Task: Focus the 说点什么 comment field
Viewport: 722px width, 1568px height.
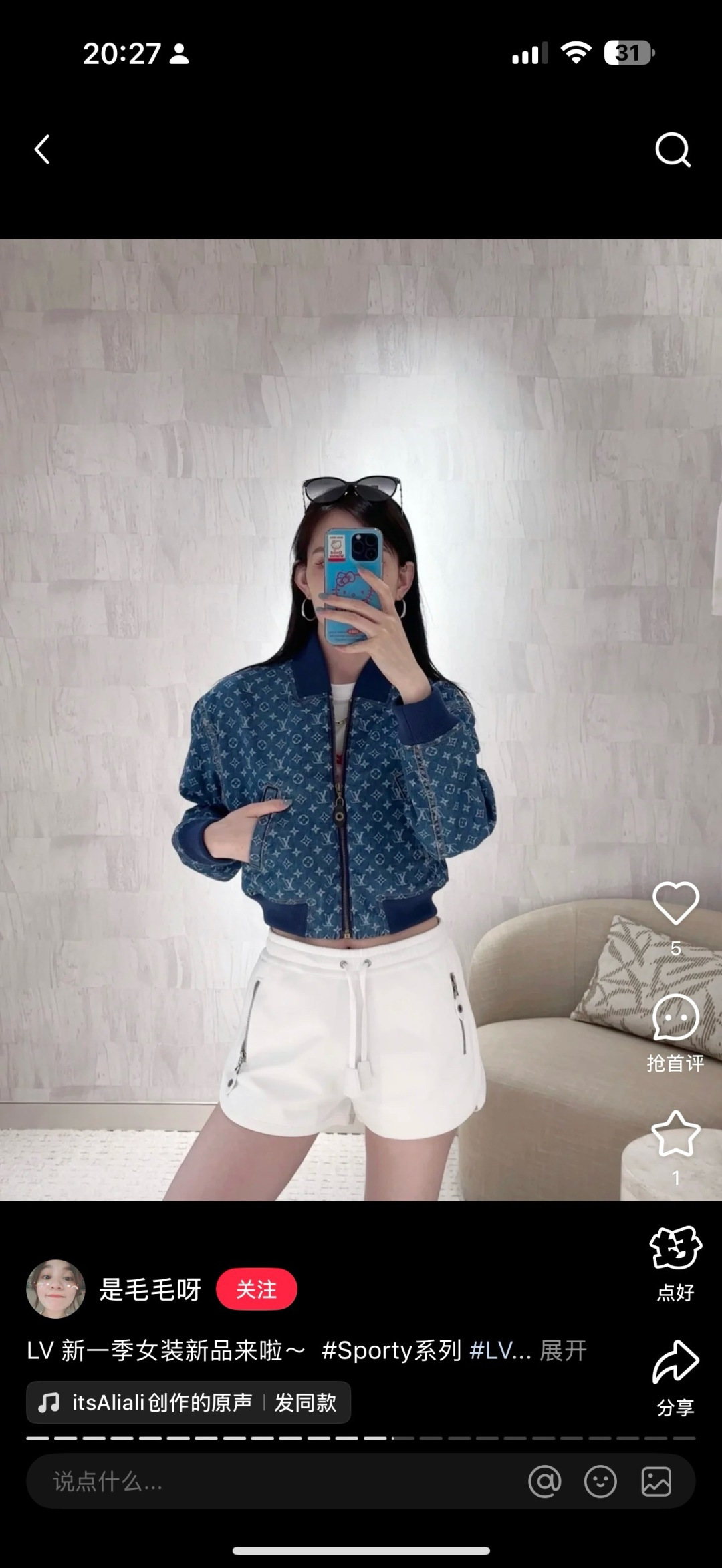Action: pyautogui.click(x=267, y=1482)
